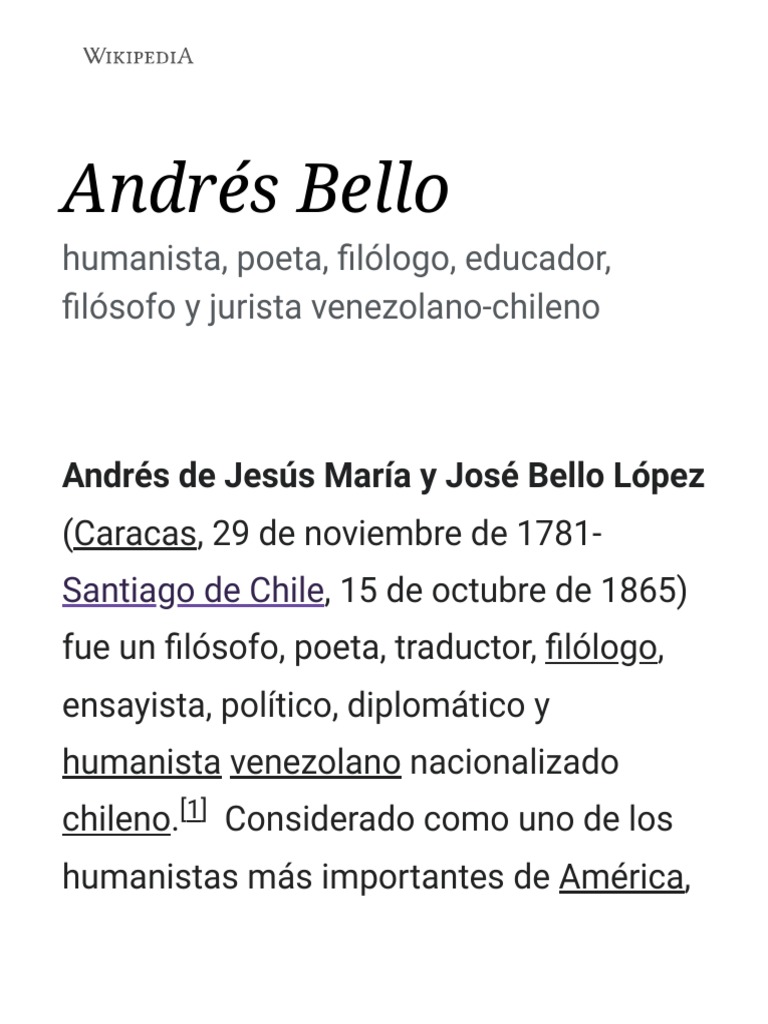Tap footnote reference 1
This screenshot has height=1024, width=768.
tap(193, 810)
